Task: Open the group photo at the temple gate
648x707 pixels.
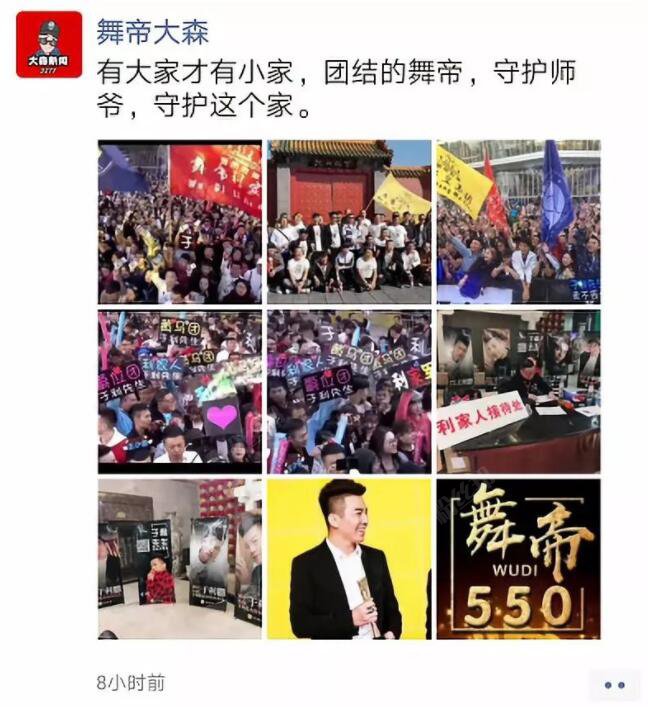Action: [349, 222]
